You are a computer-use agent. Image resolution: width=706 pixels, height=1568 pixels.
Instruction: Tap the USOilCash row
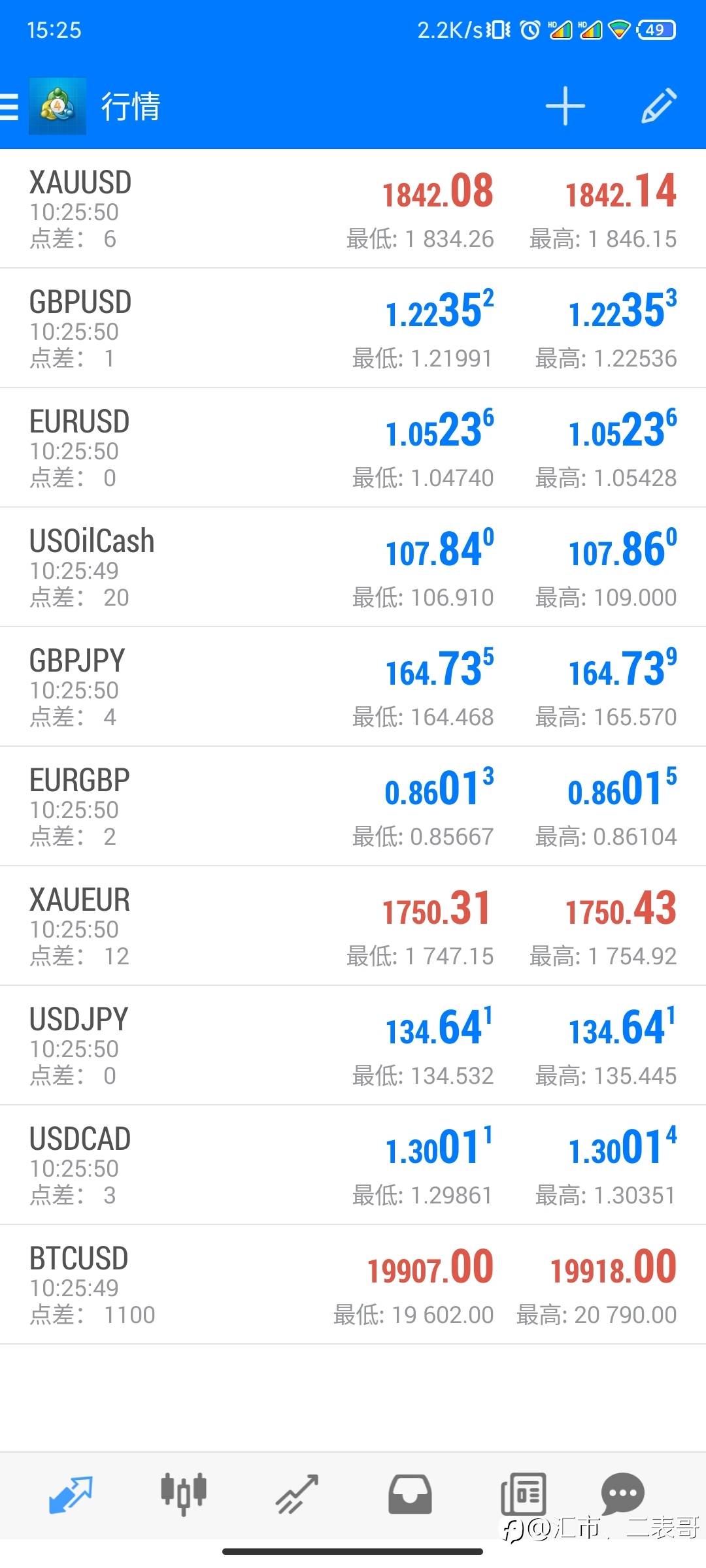(x=353, y=567)
